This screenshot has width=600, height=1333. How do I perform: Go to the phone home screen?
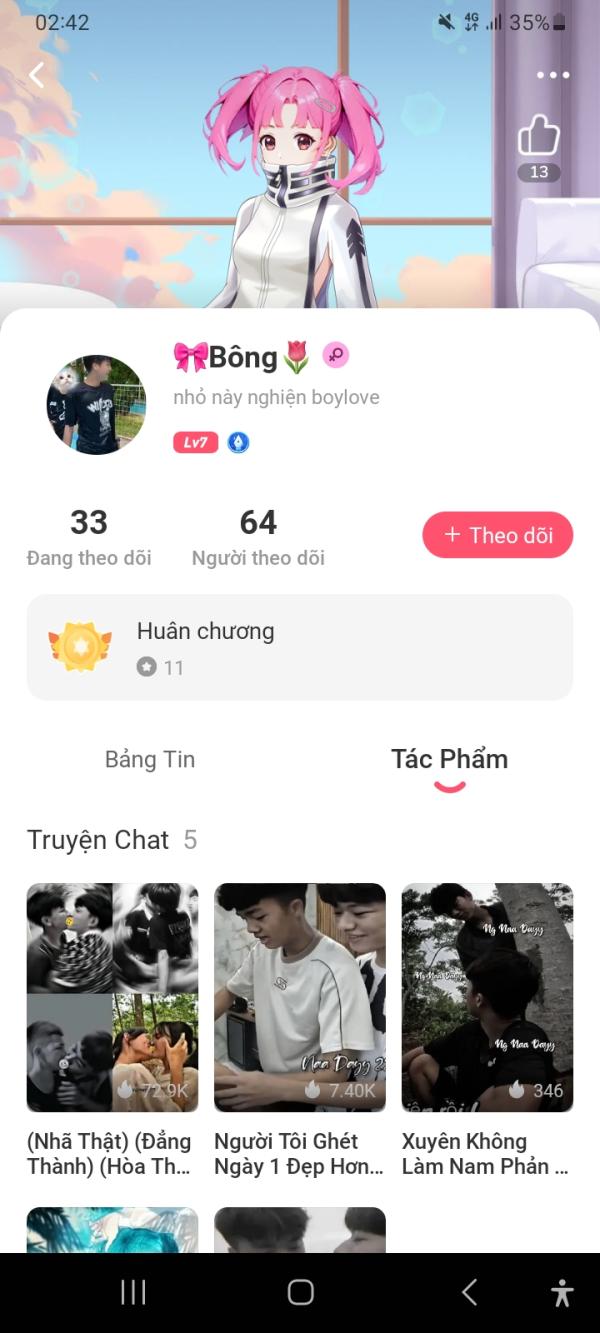coord(300,1292)
